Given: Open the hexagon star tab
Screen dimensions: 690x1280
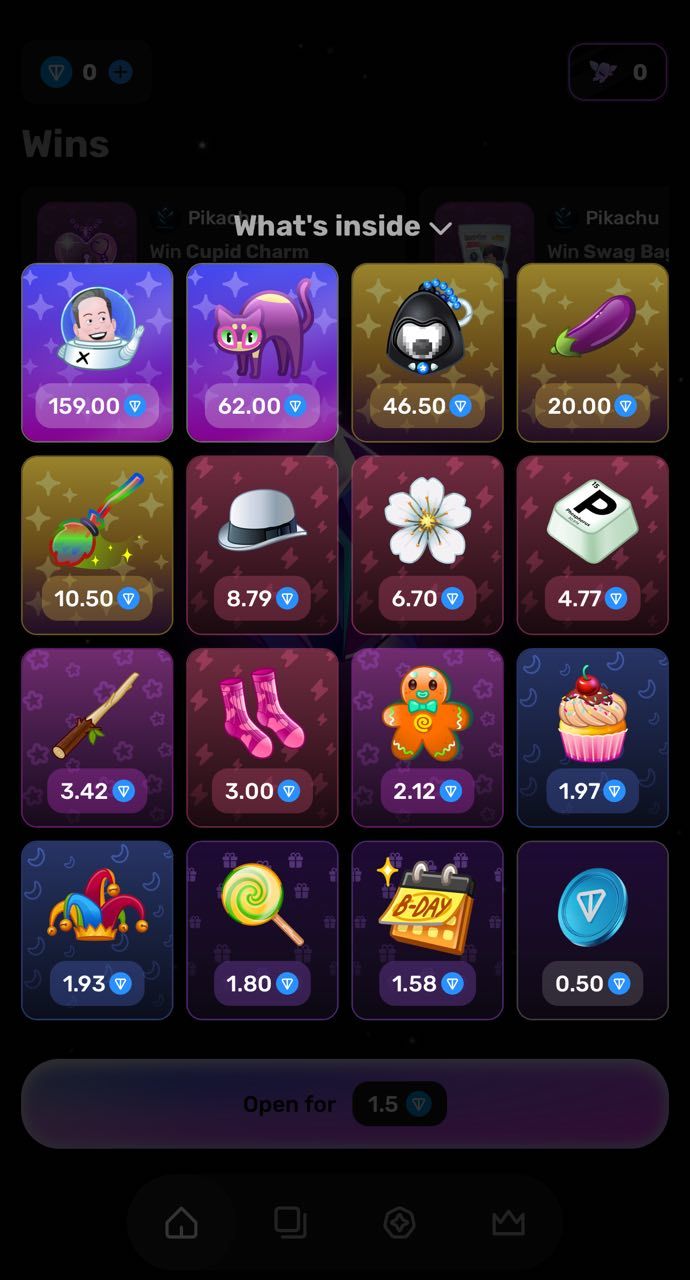Looking at the screenshot, I should click(399, 1222).
